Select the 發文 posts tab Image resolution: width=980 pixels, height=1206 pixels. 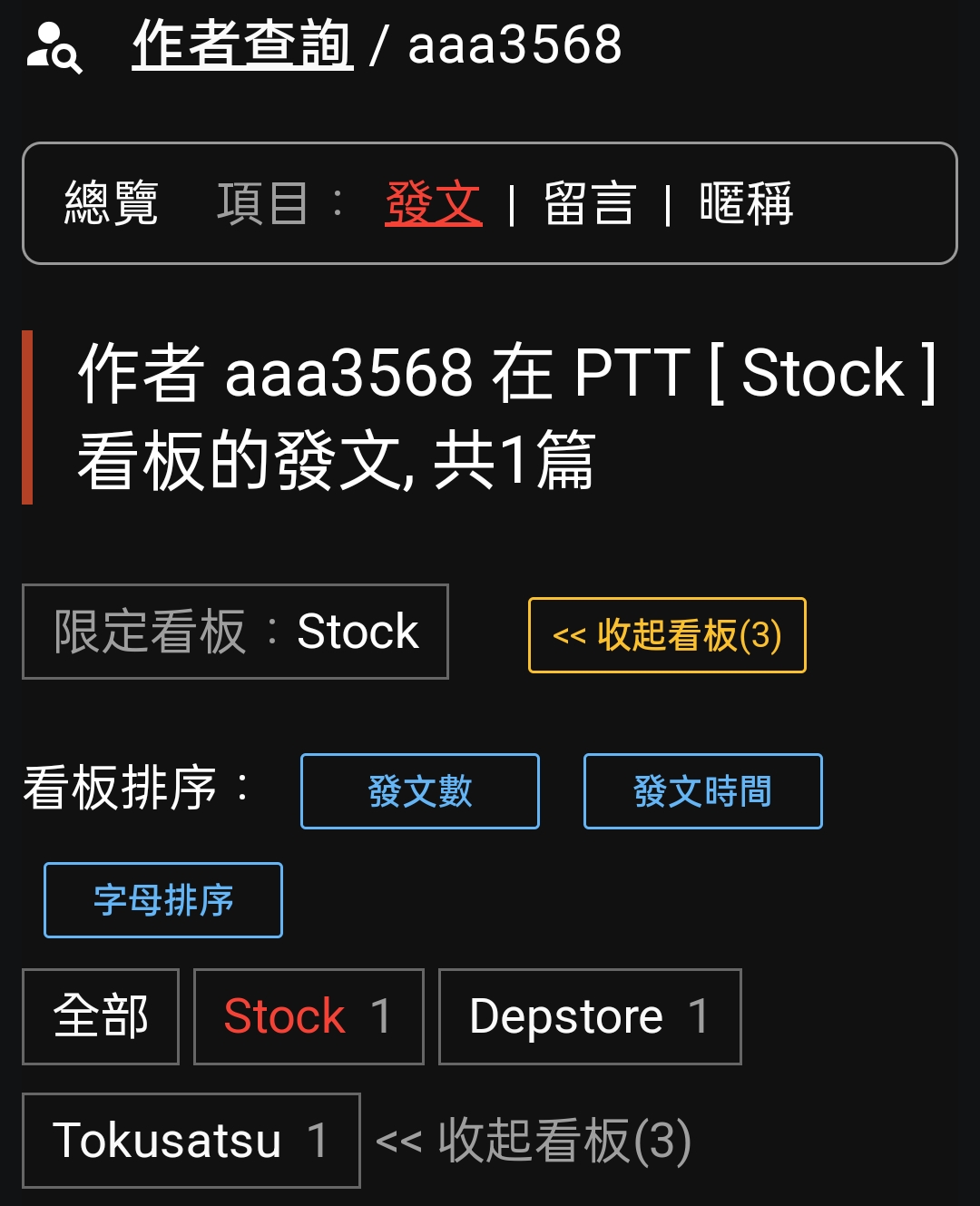[x=433, y=203]
